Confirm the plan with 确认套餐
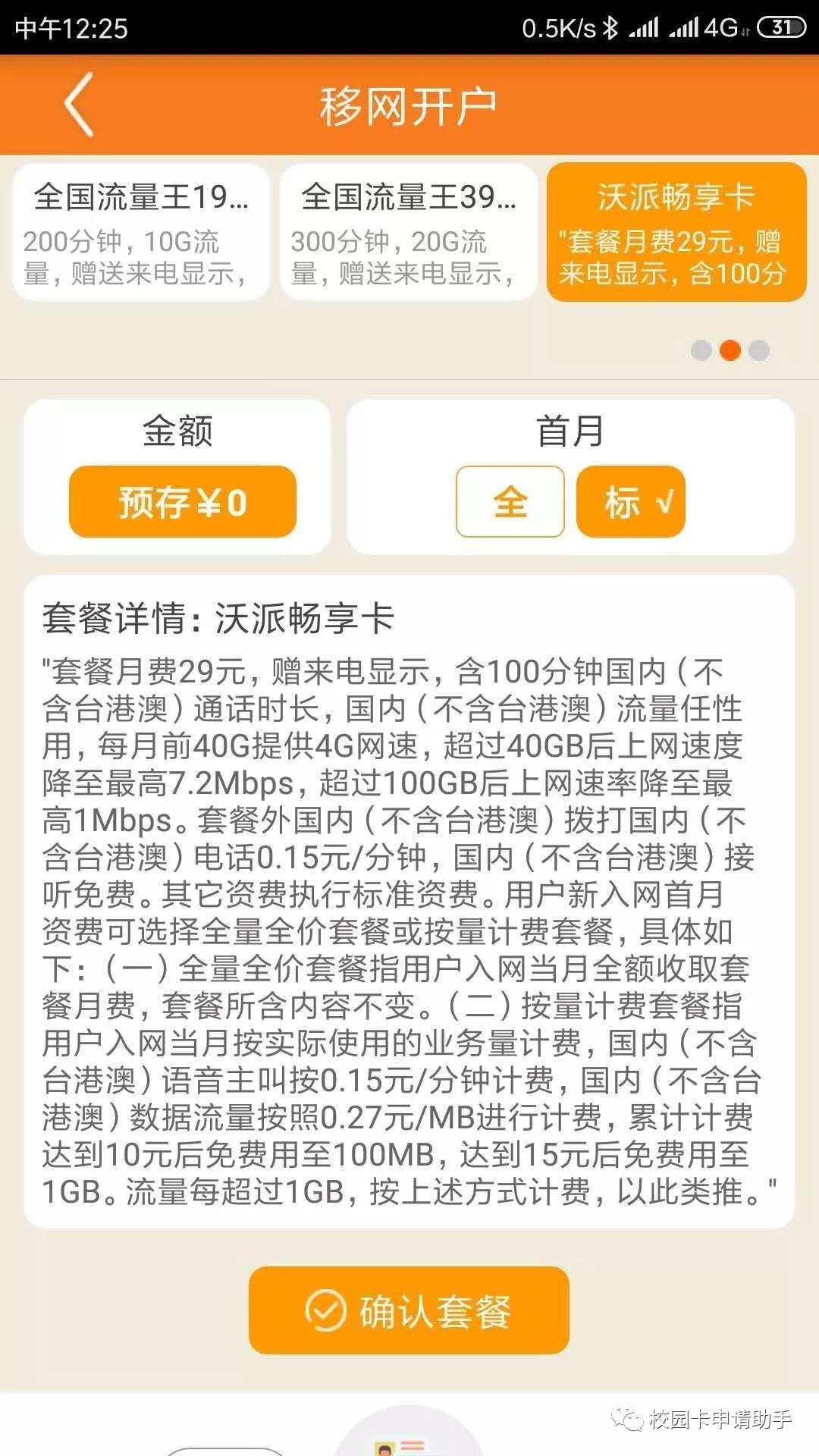Image resolution: width=819 pixels, height=1456 pixels. [409, 1310]
